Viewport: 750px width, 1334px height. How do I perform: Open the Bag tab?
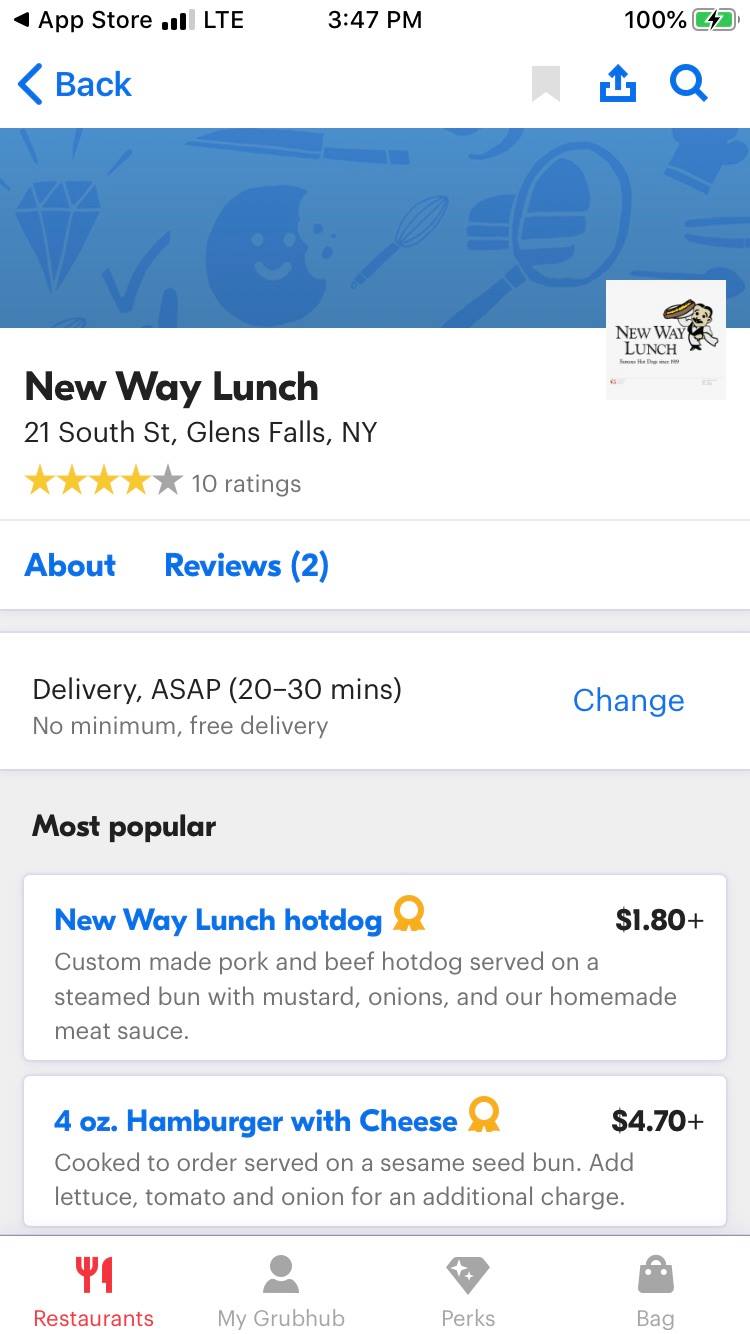point(655,1290)
